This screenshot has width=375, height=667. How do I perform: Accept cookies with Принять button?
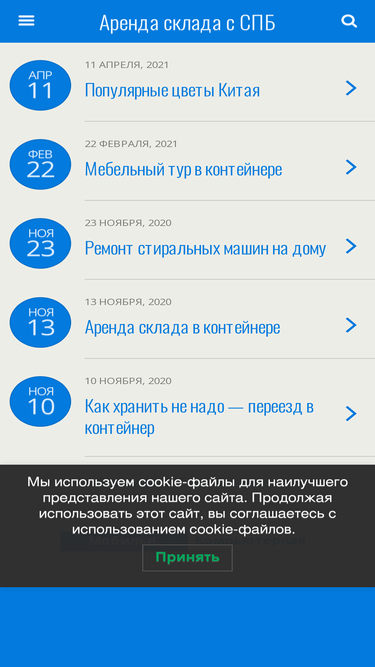pos(188,558)
